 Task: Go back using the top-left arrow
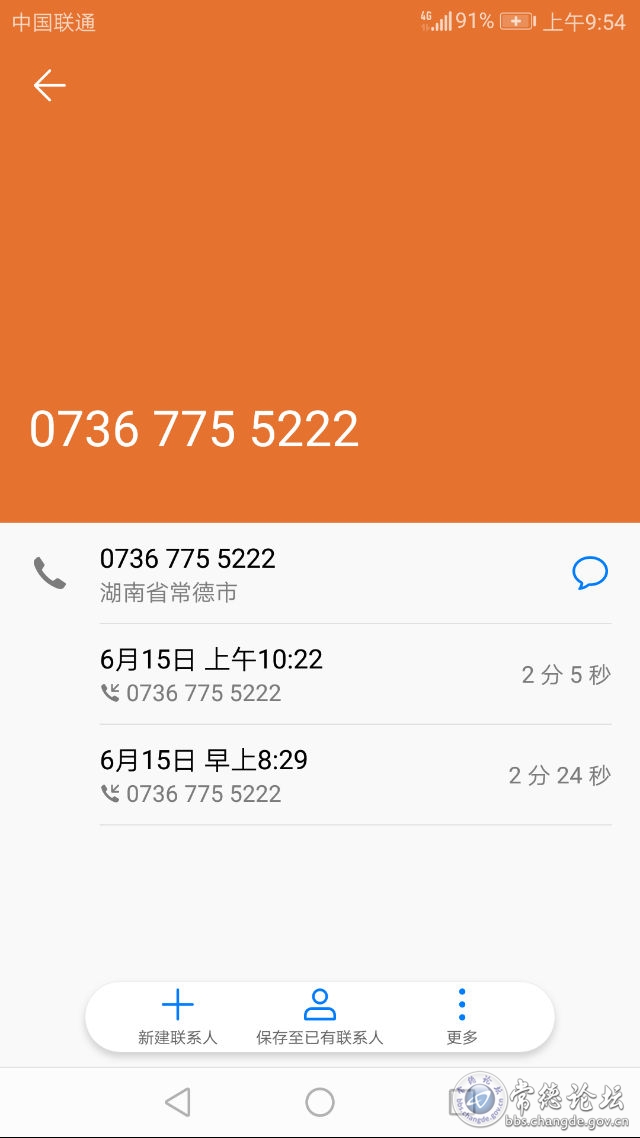pos(49,86)
